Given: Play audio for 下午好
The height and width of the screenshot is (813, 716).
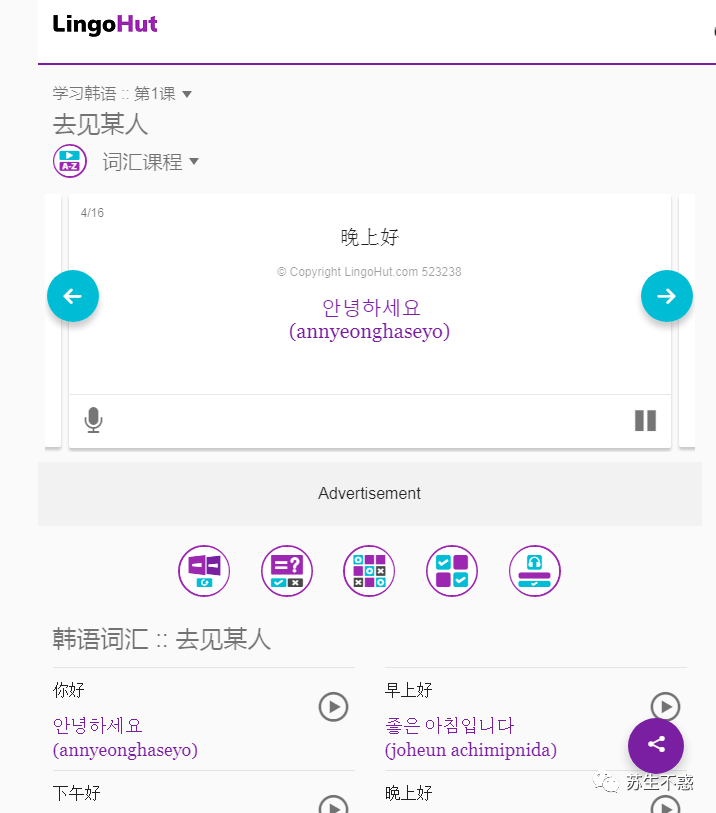Looking at the screenshot, I should tap(333, 805).
